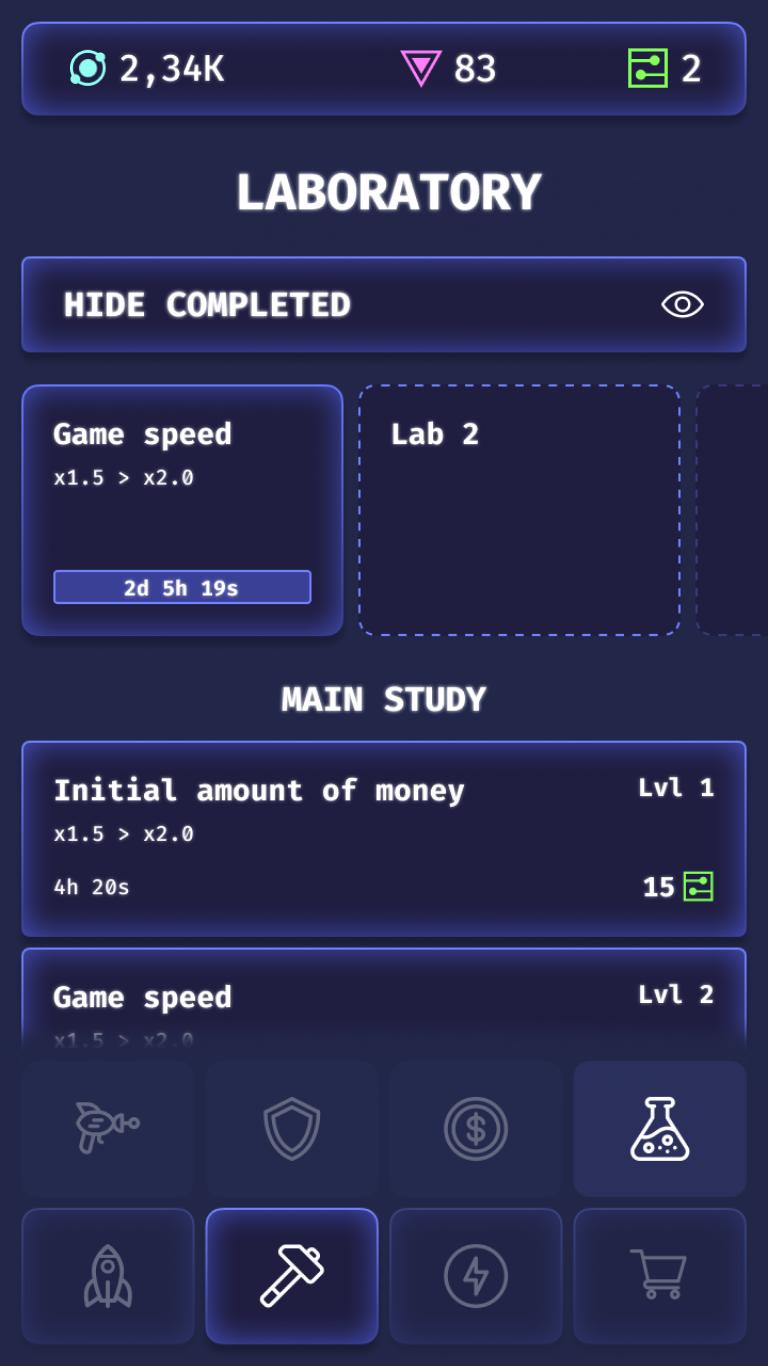Screen dimensions: 768x1366
Task: Start Initial amount of money study
Action: point(384,839)
